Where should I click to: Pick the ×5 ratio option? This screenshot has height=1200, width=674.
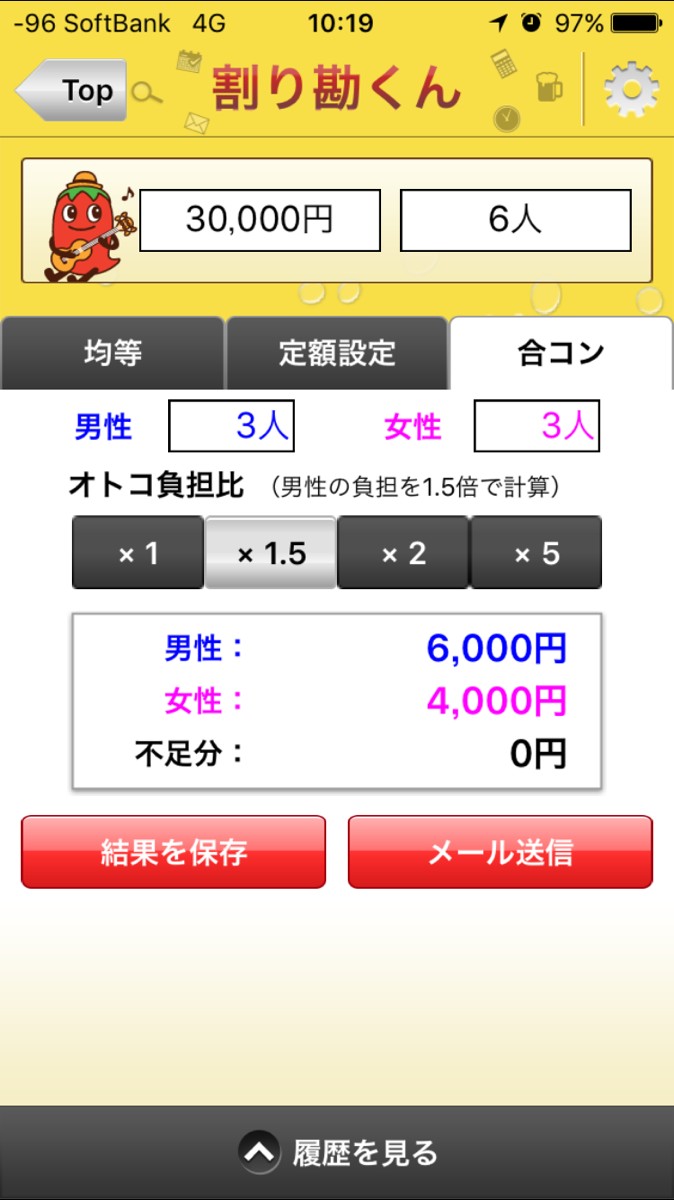536,553
